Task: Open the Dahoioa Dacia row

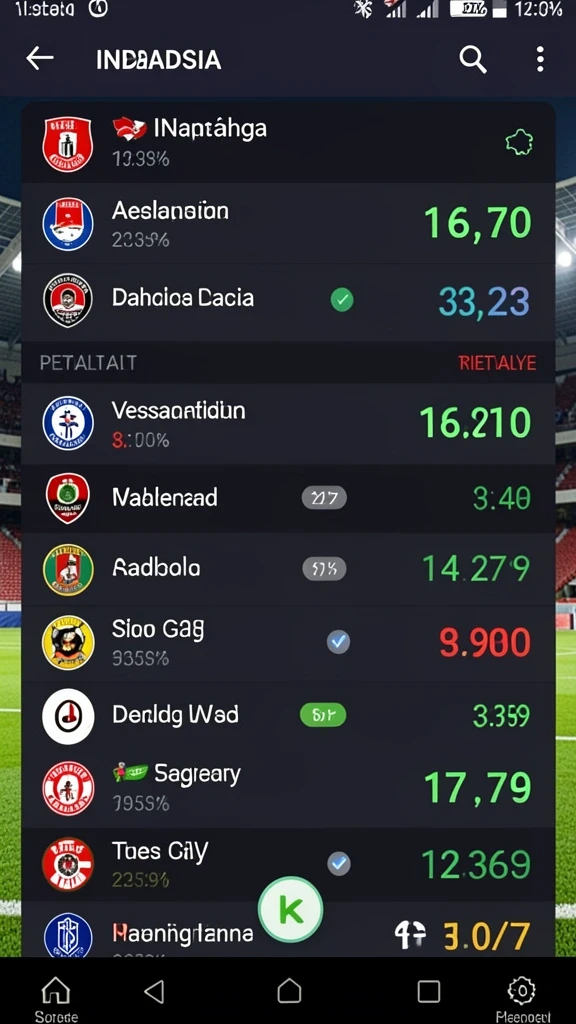Action: pos(288,301)
